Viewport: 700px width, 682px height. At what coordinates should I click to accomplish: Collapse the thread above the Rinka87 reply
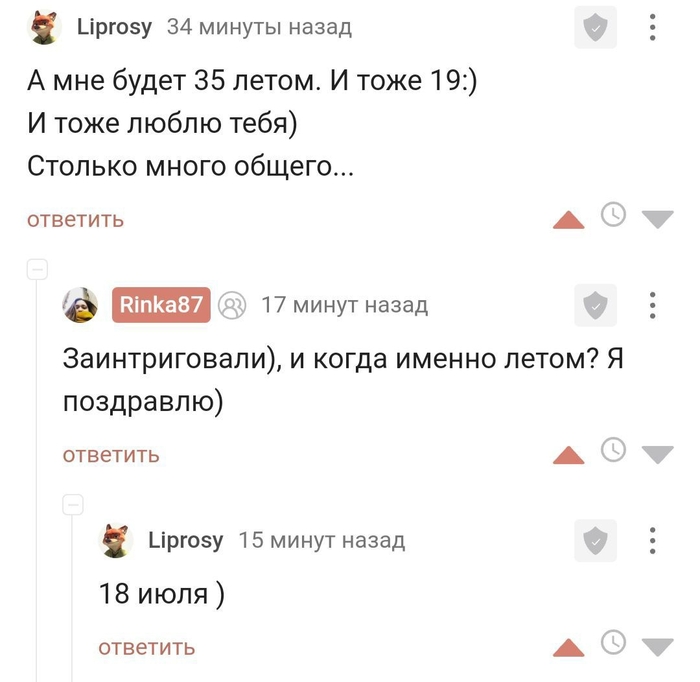(37, 268)
